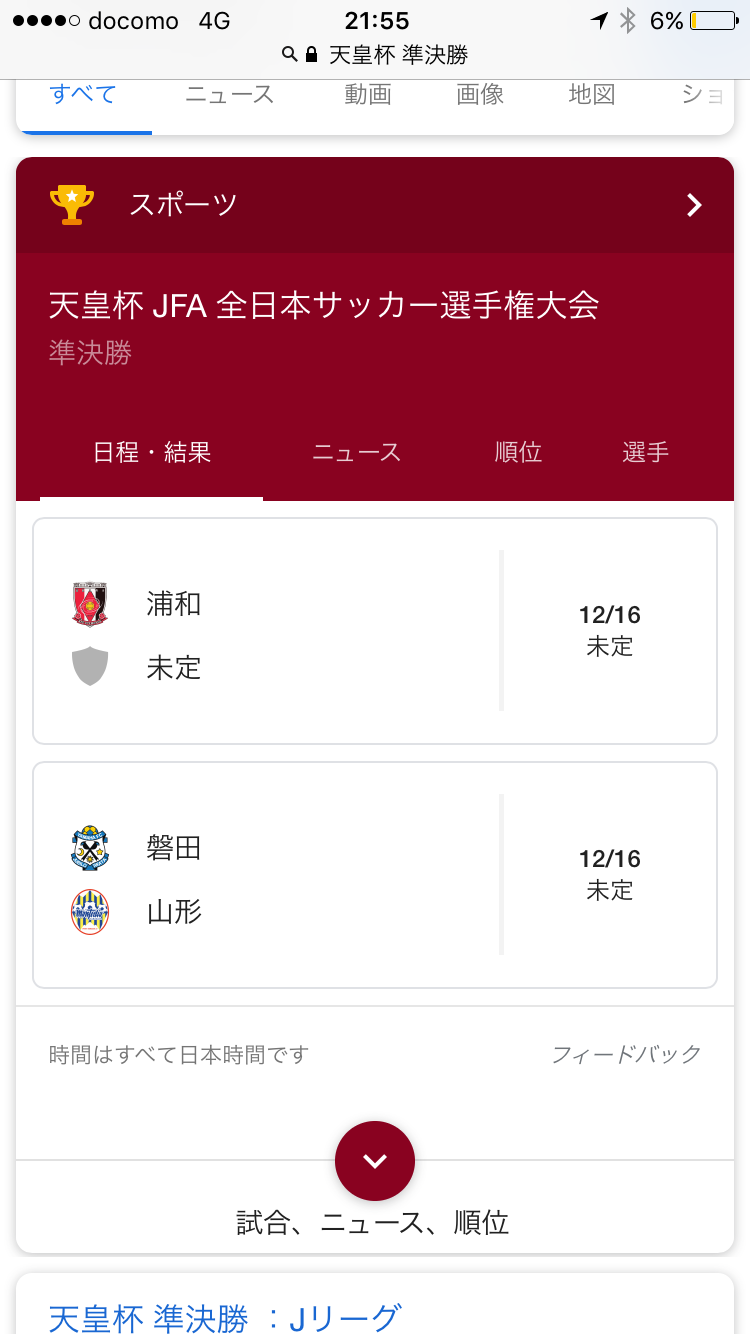Open the 磐田 vs 山形 match card
The image size is (750, 1334).
pyautogui.click(x=375, y=875)
